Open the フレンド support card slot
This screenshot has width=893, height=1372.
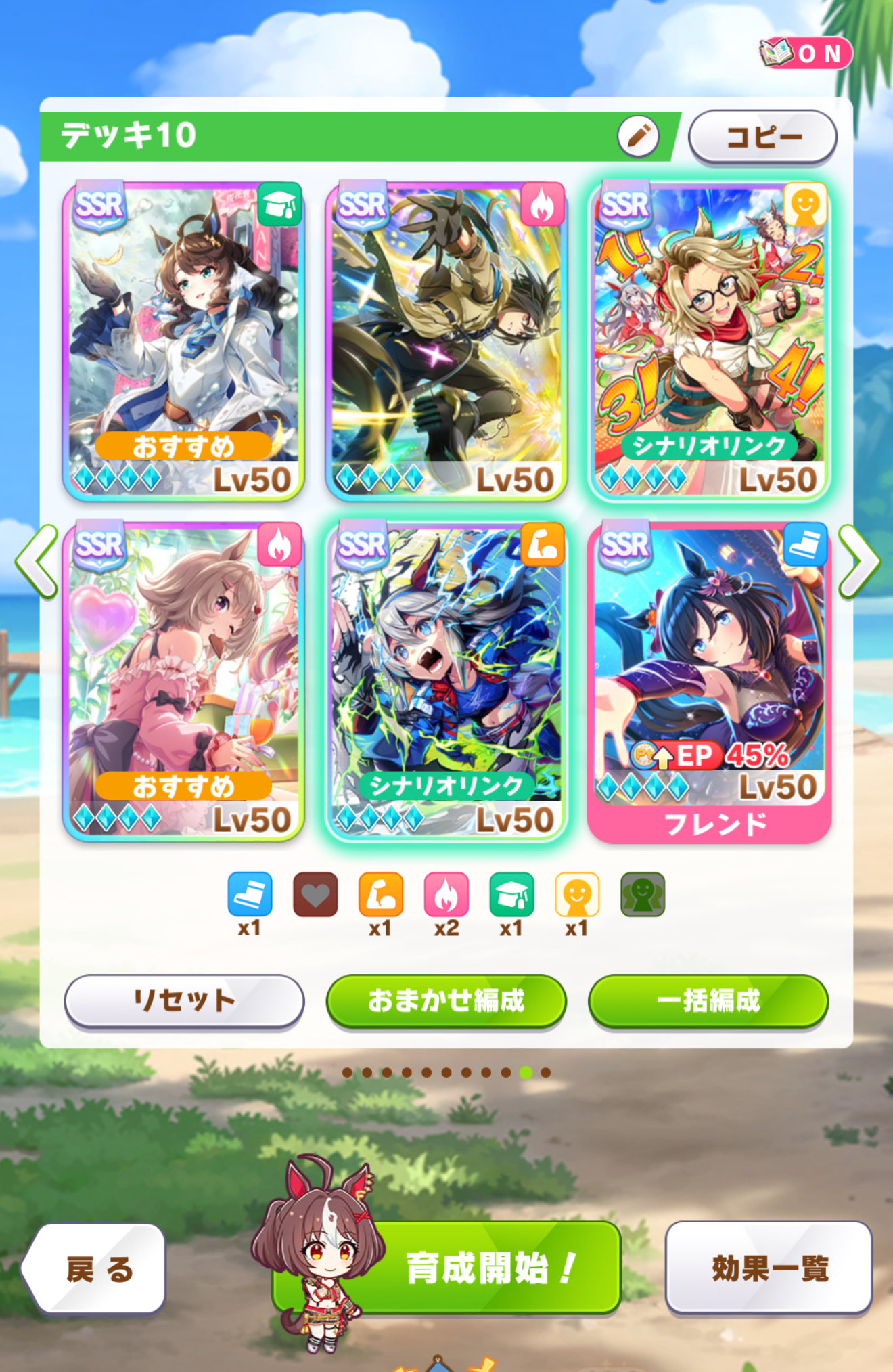click(x=709, y=682)
